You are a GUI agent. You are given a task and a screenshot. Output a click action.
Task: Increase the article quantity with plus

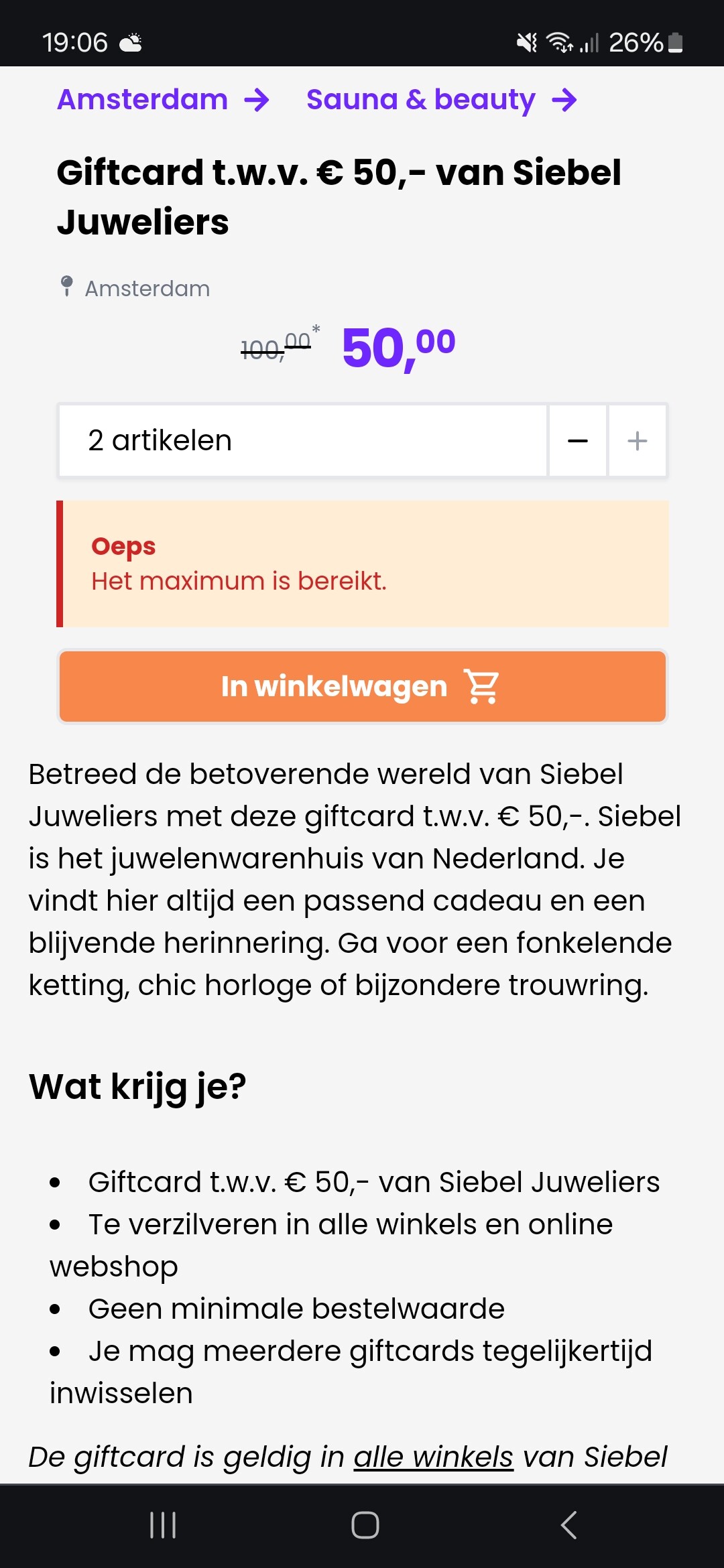[637, 440]
